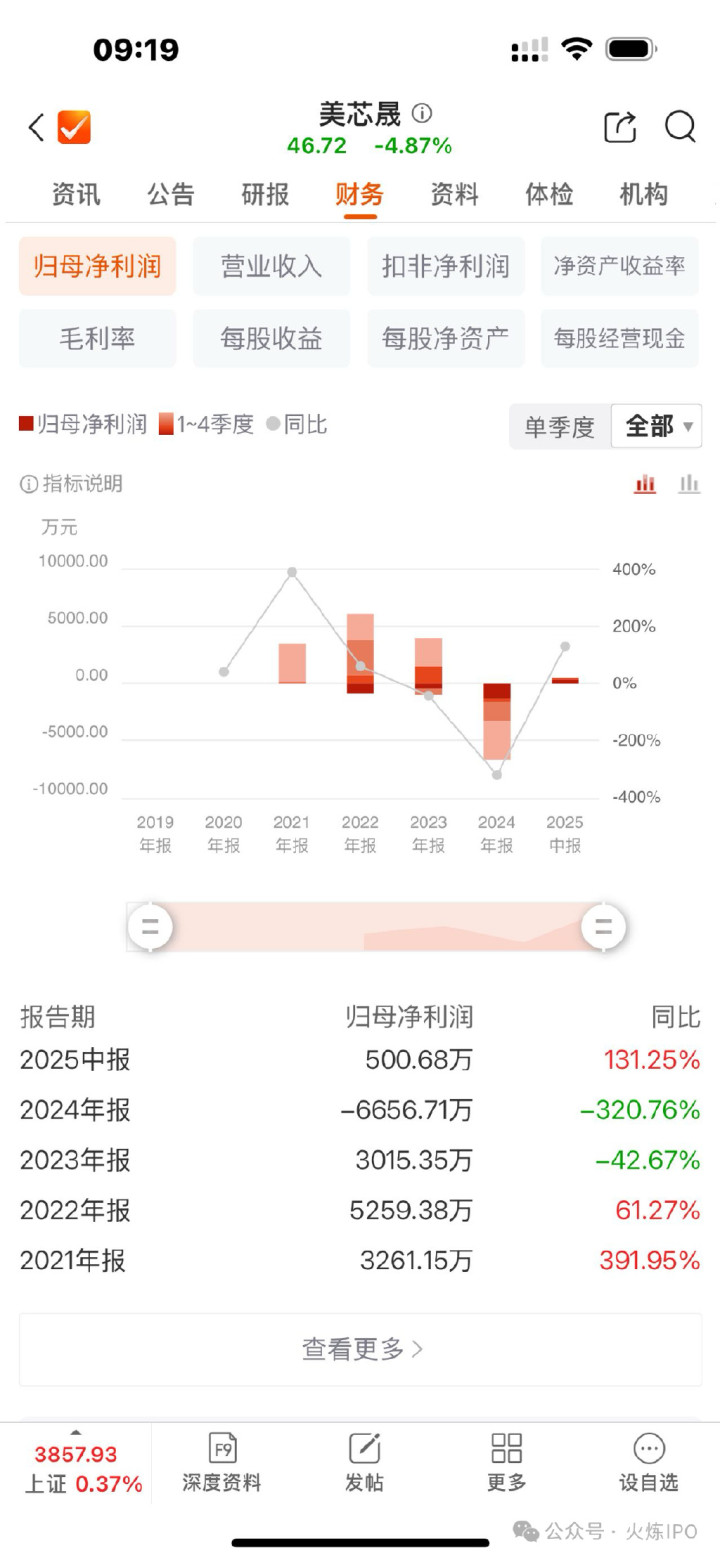Add stock via 设自选
Screen dimensions: 720x1560
(649, 1463)
